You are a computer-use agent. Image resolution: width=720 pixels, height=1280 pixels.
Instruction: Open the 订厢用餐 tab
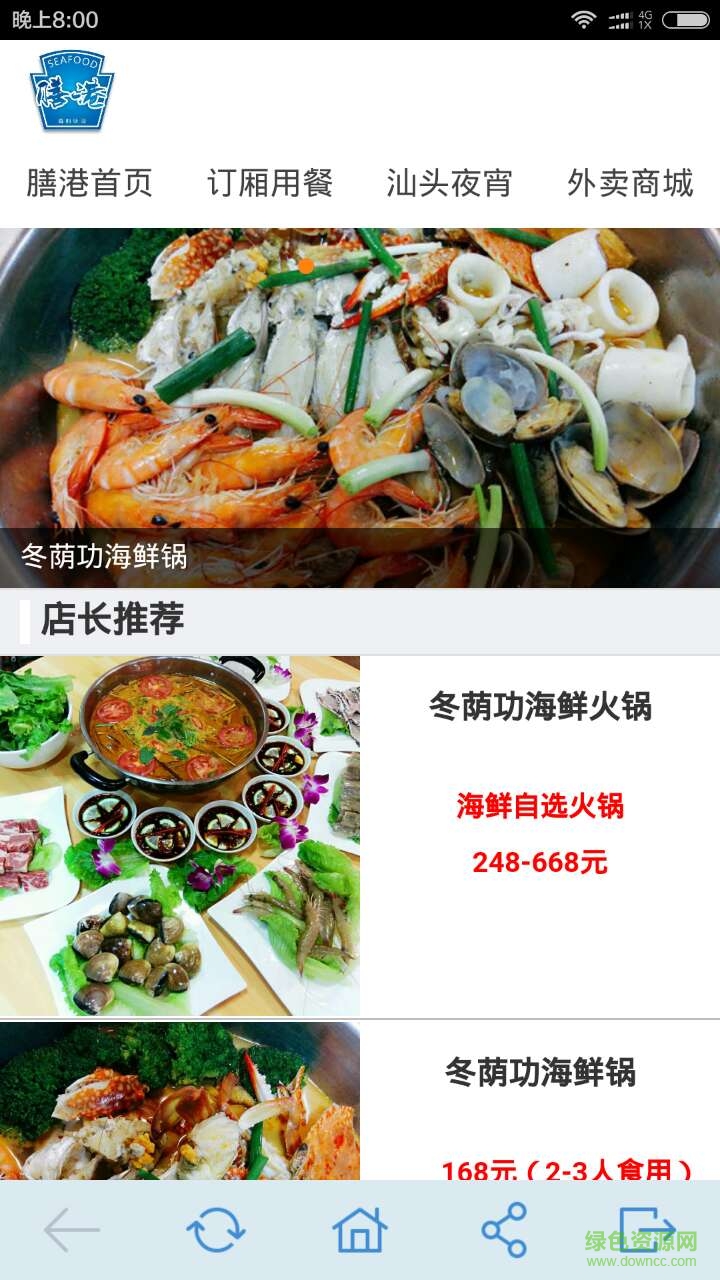point(270,183)
